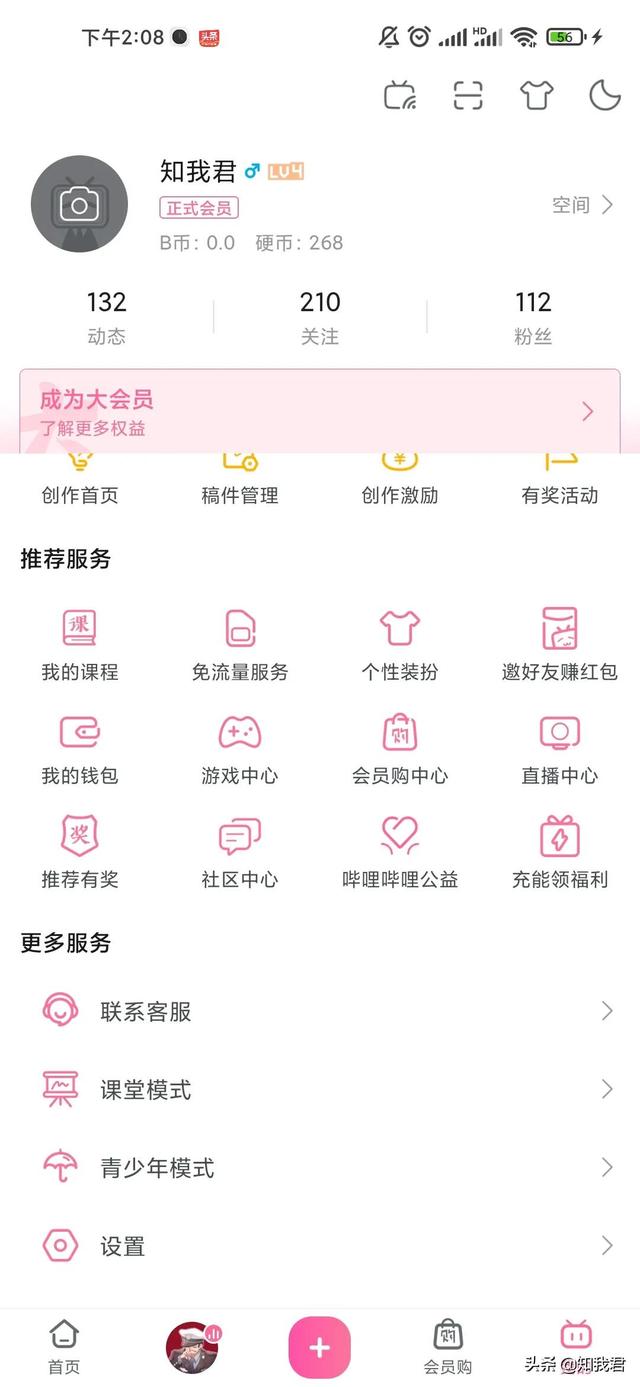Switch to the 会员购 tab
Screen dimensions: 640x1387
[x=448, y=1346]
